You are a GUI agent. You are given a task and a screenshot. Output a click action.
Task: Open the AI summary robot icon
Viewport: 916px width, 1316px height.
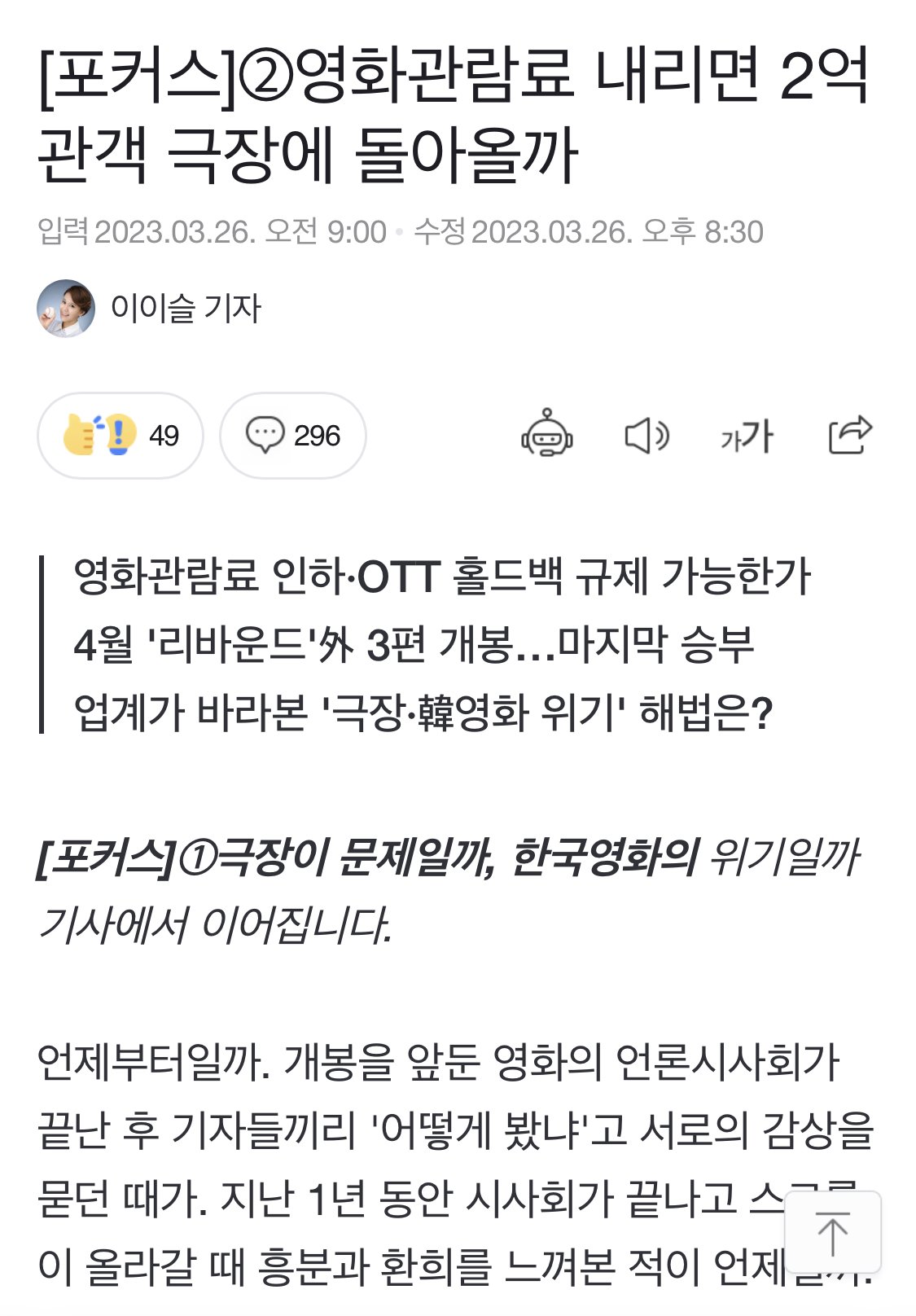(x=547, y=434)
